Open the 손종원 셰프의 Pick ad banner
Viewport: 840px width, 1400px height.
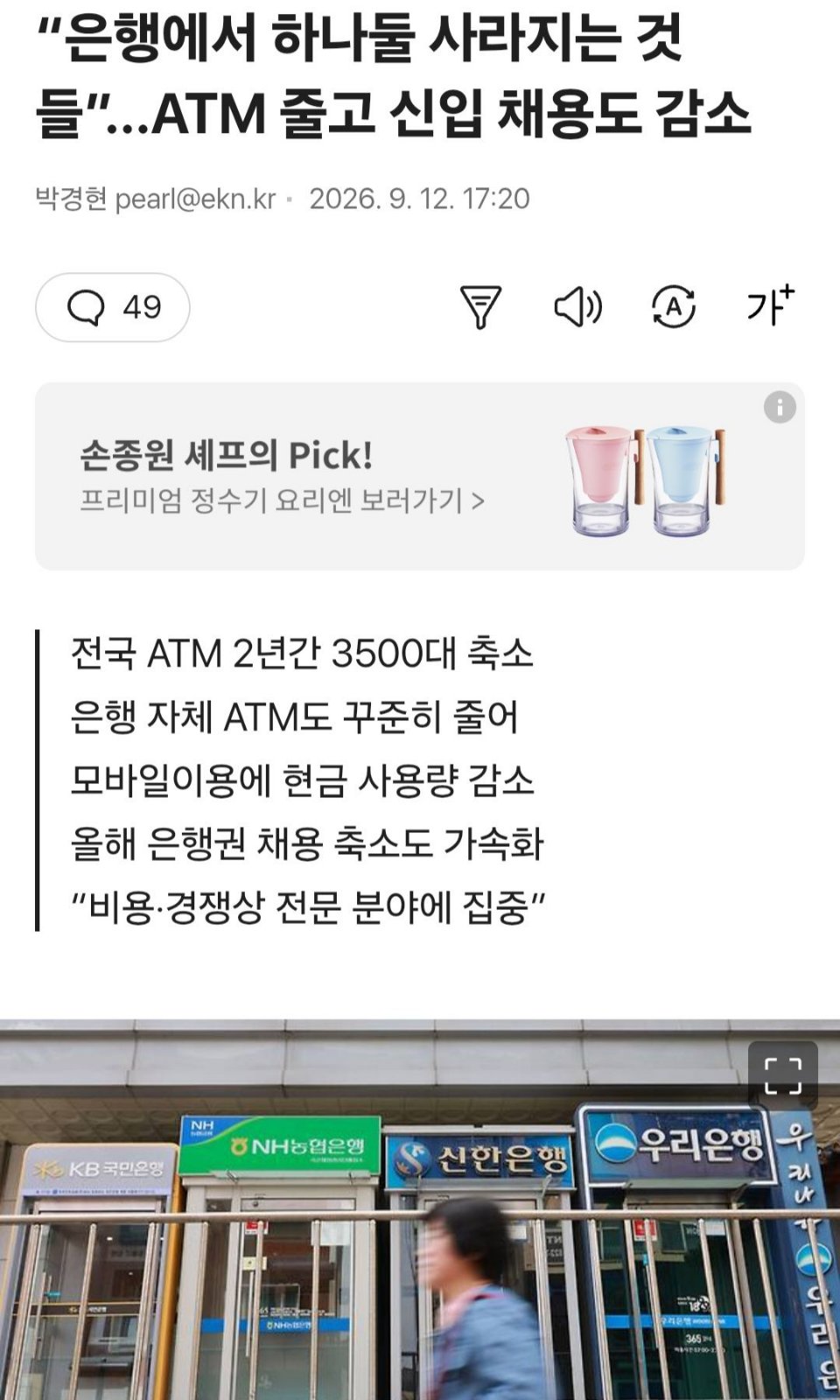(x=420, y=476)
